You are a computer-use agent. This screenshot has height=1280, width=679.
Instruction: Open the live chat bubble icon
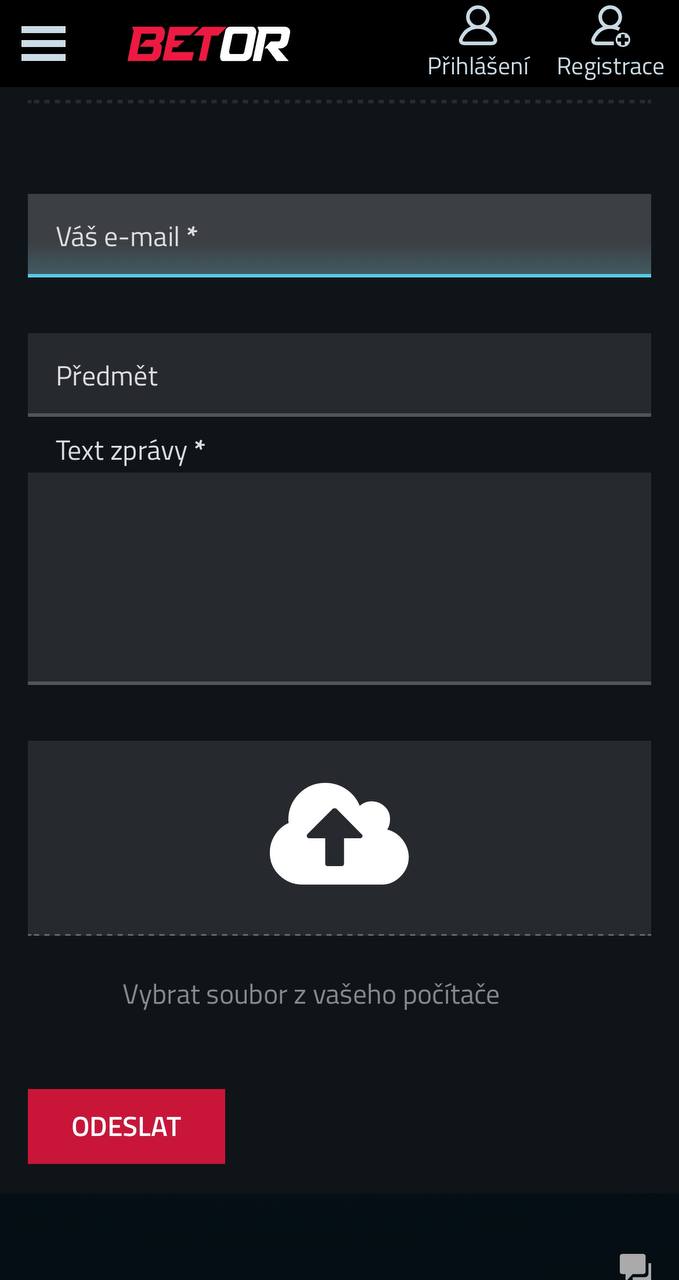[x=635, y=1267]
